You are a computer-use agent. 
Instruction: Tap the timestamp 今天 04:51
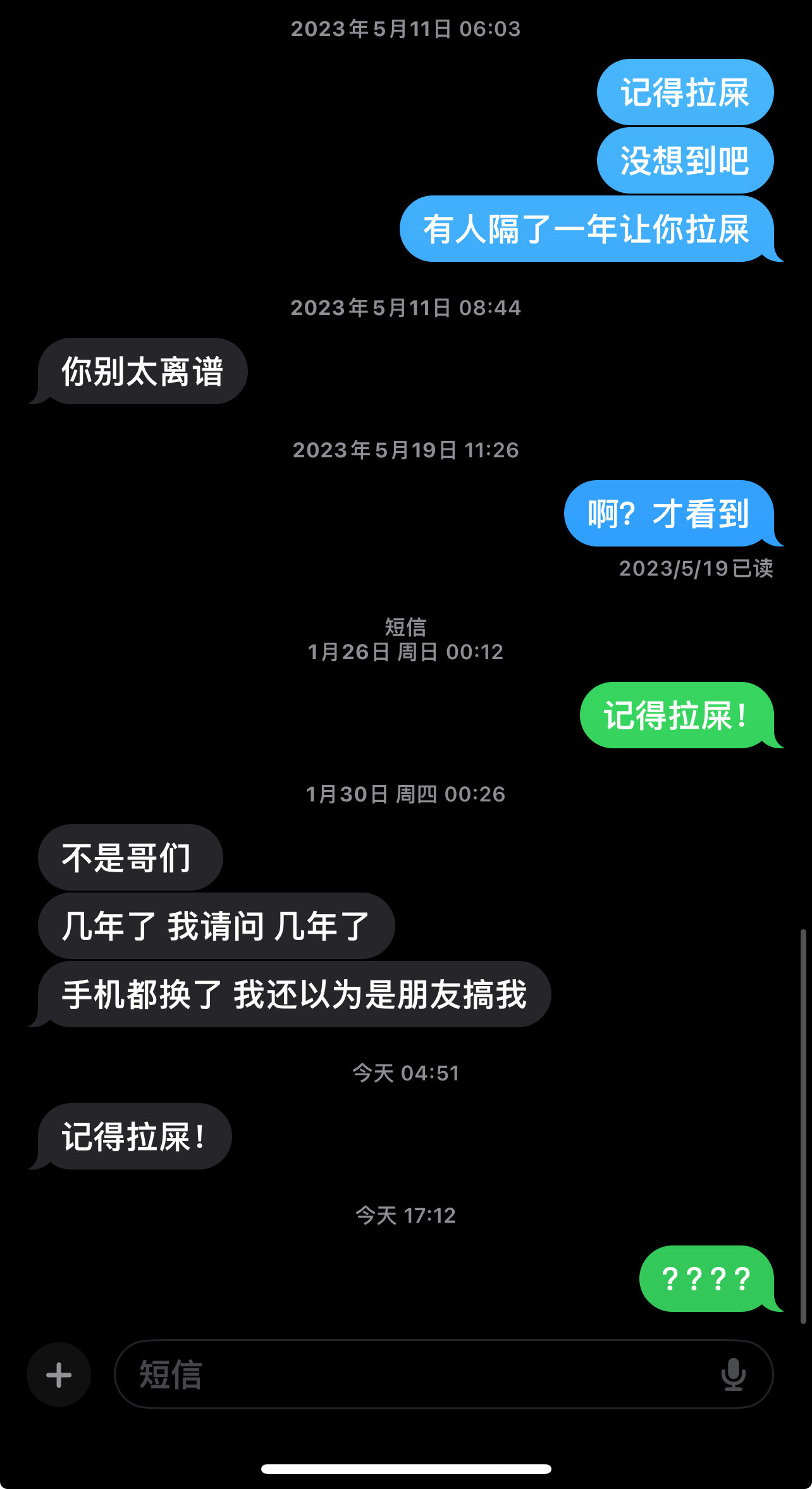(405, 1073)
